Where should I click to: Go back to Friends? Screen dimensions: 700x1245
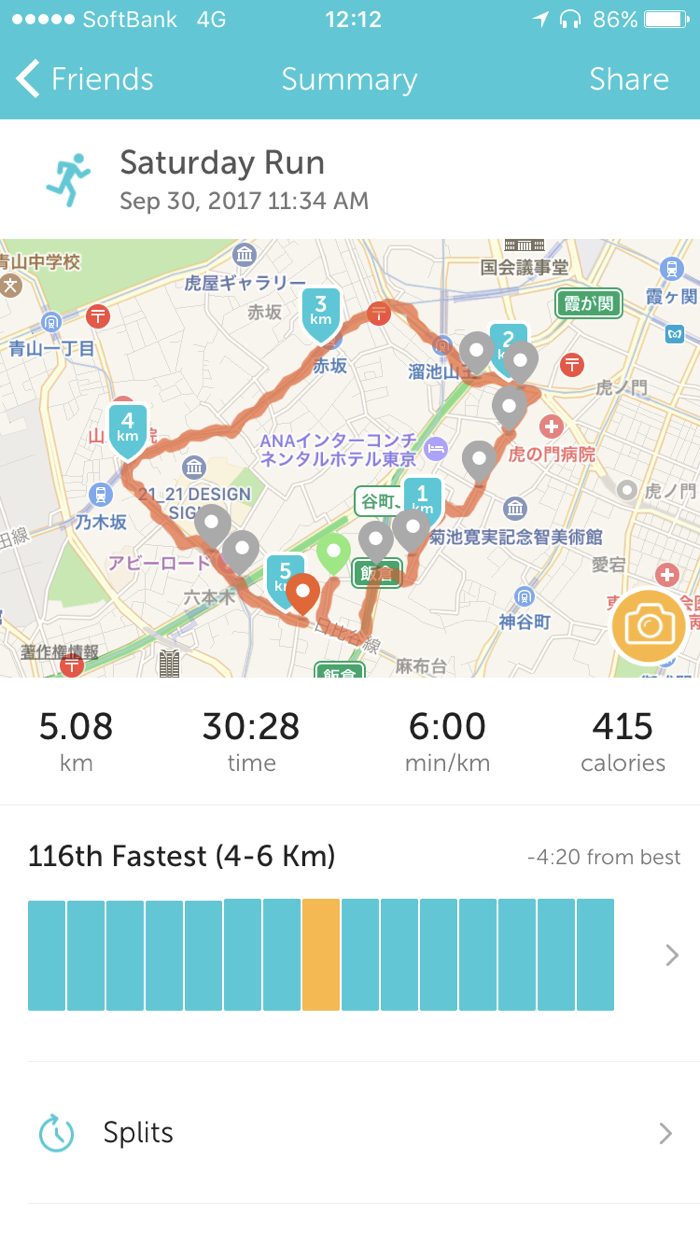point(85,79)
